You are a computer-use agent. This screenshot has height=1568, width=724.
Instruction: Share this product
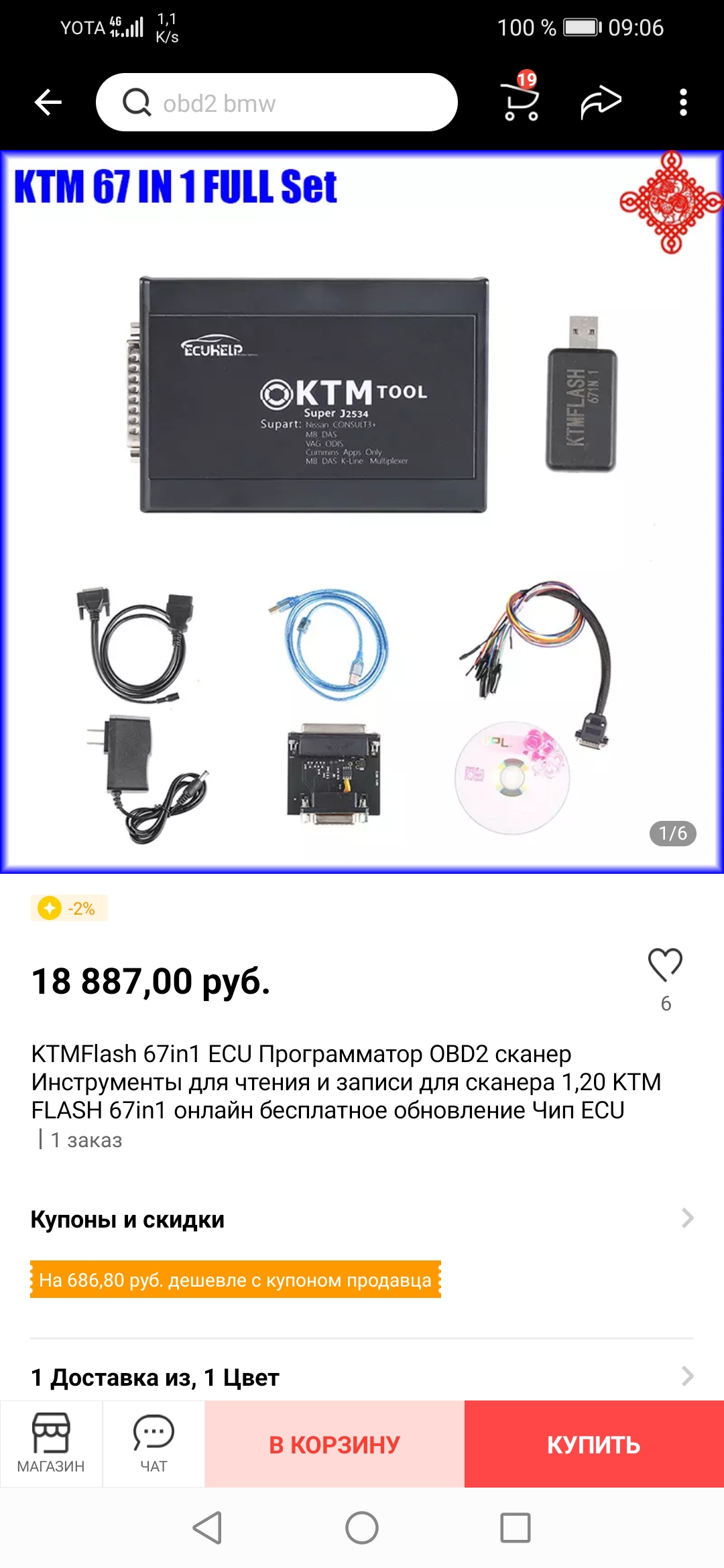pyautogui.click(x=601, y=102)
